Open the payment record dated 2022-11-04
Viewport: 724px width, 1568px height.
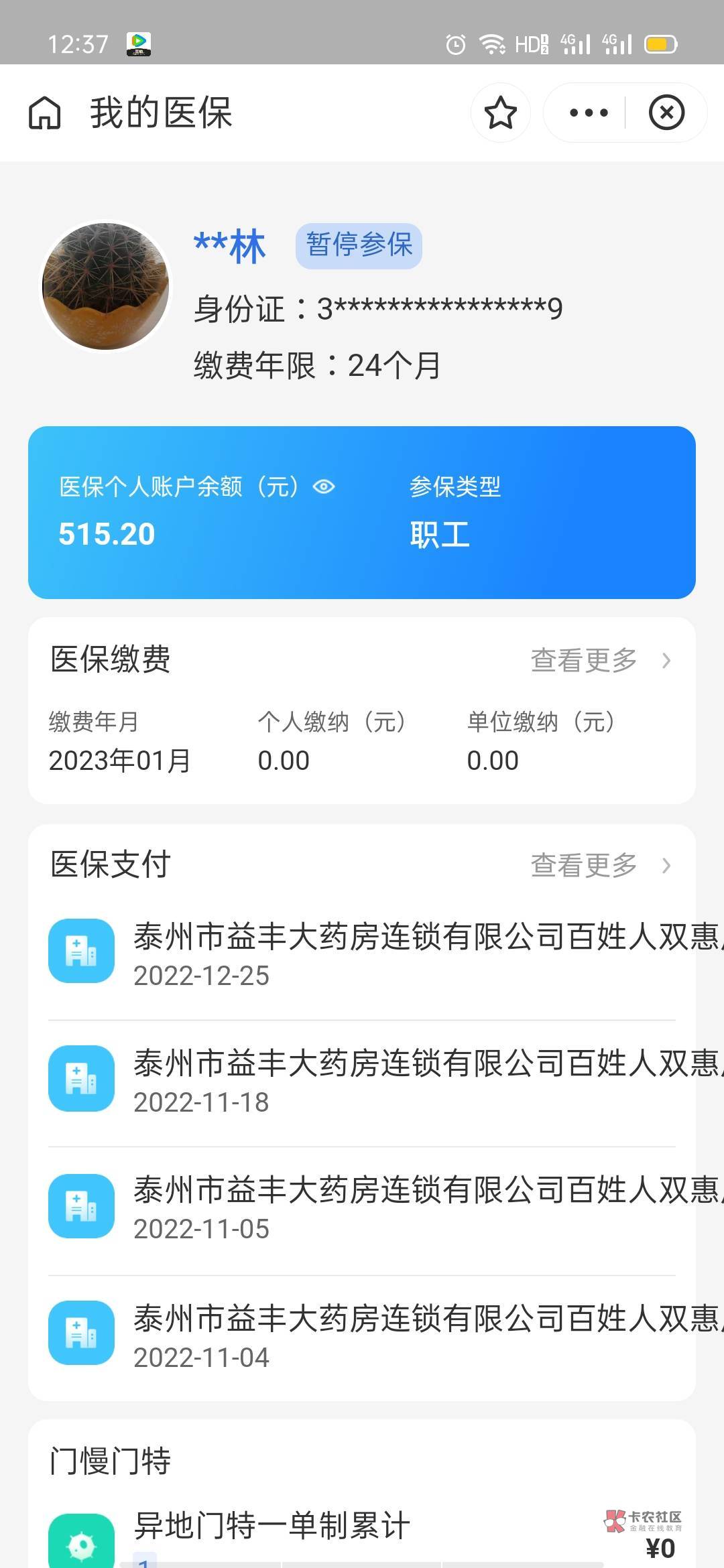click(362, 1337)
